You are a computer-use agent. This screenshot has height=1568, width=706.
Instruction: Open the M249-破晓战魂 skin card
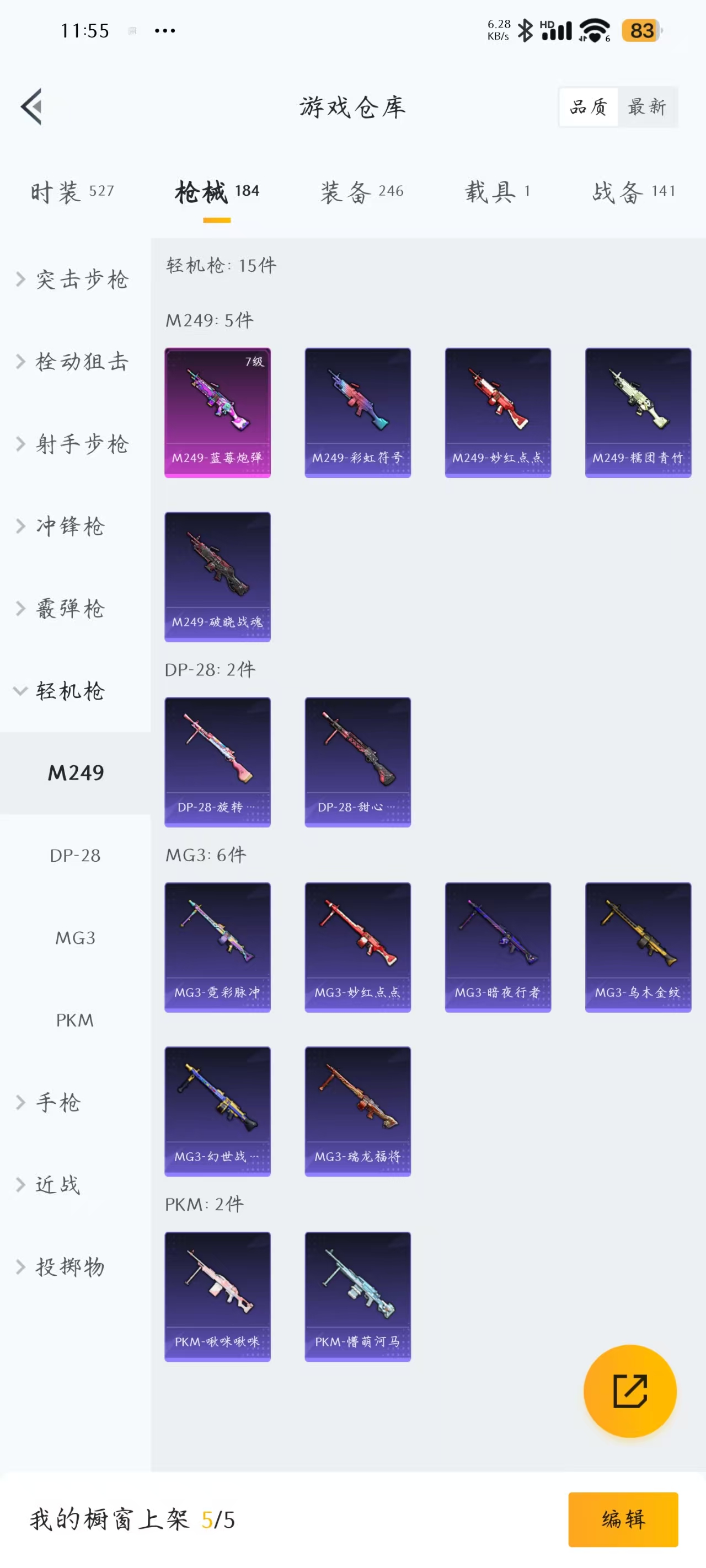pos(217,577)
